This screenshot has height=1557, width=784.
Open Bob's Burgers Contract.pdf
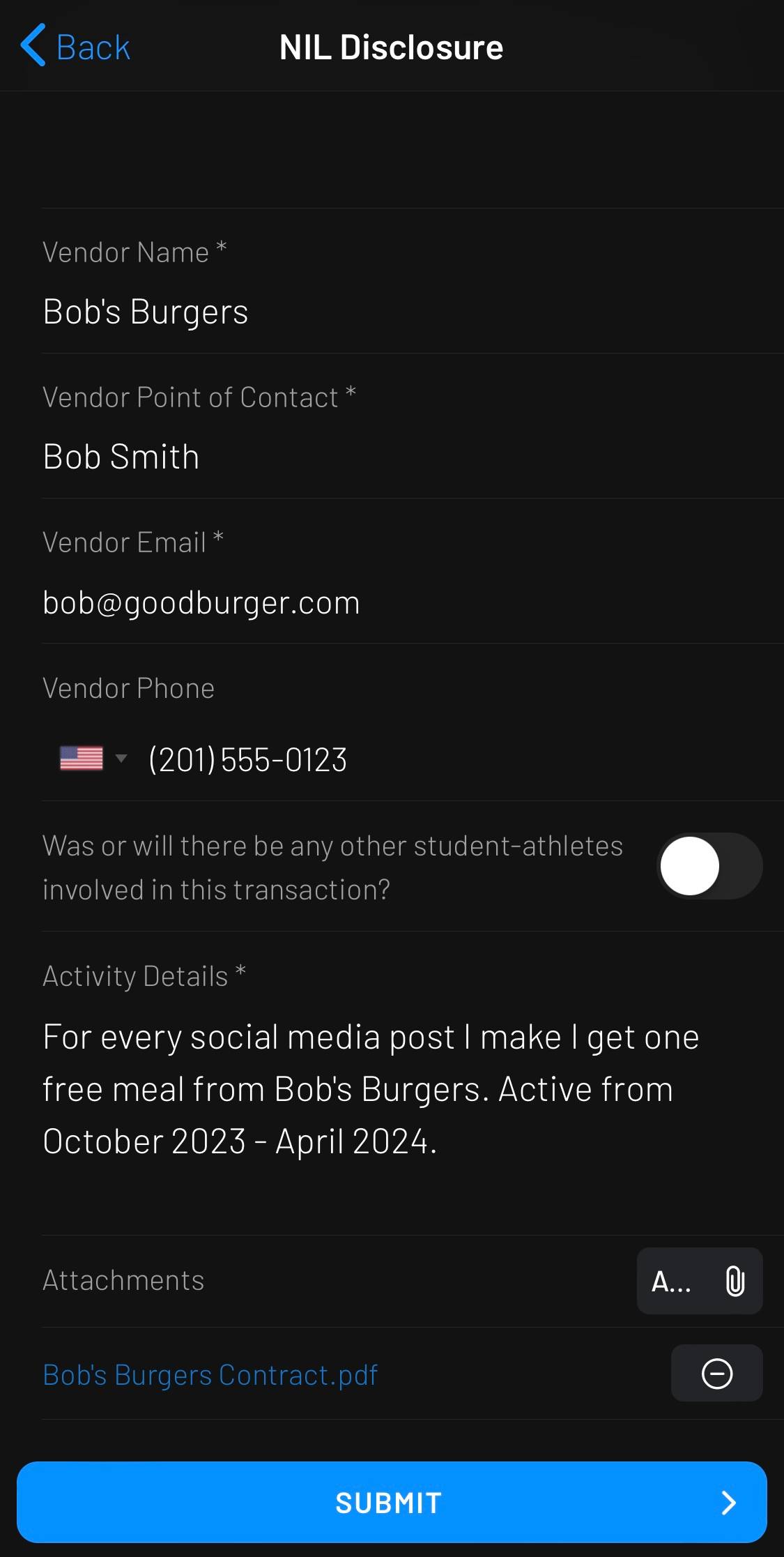(x=210, y=1374)
